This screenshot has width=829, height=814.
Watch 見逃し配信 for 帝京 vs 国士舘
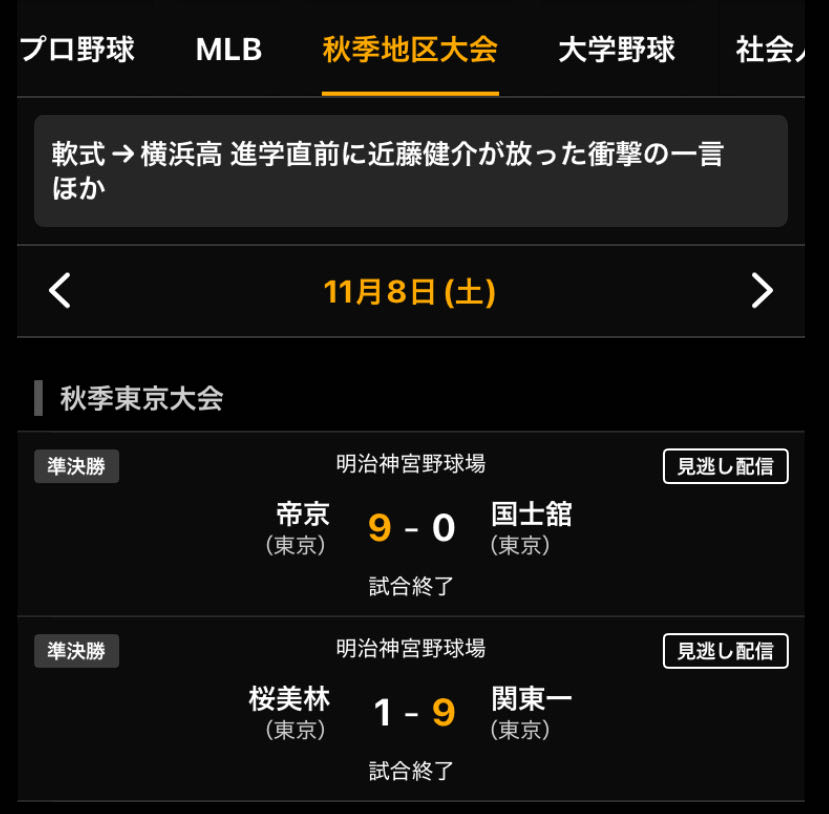click(x=725, y=466)
